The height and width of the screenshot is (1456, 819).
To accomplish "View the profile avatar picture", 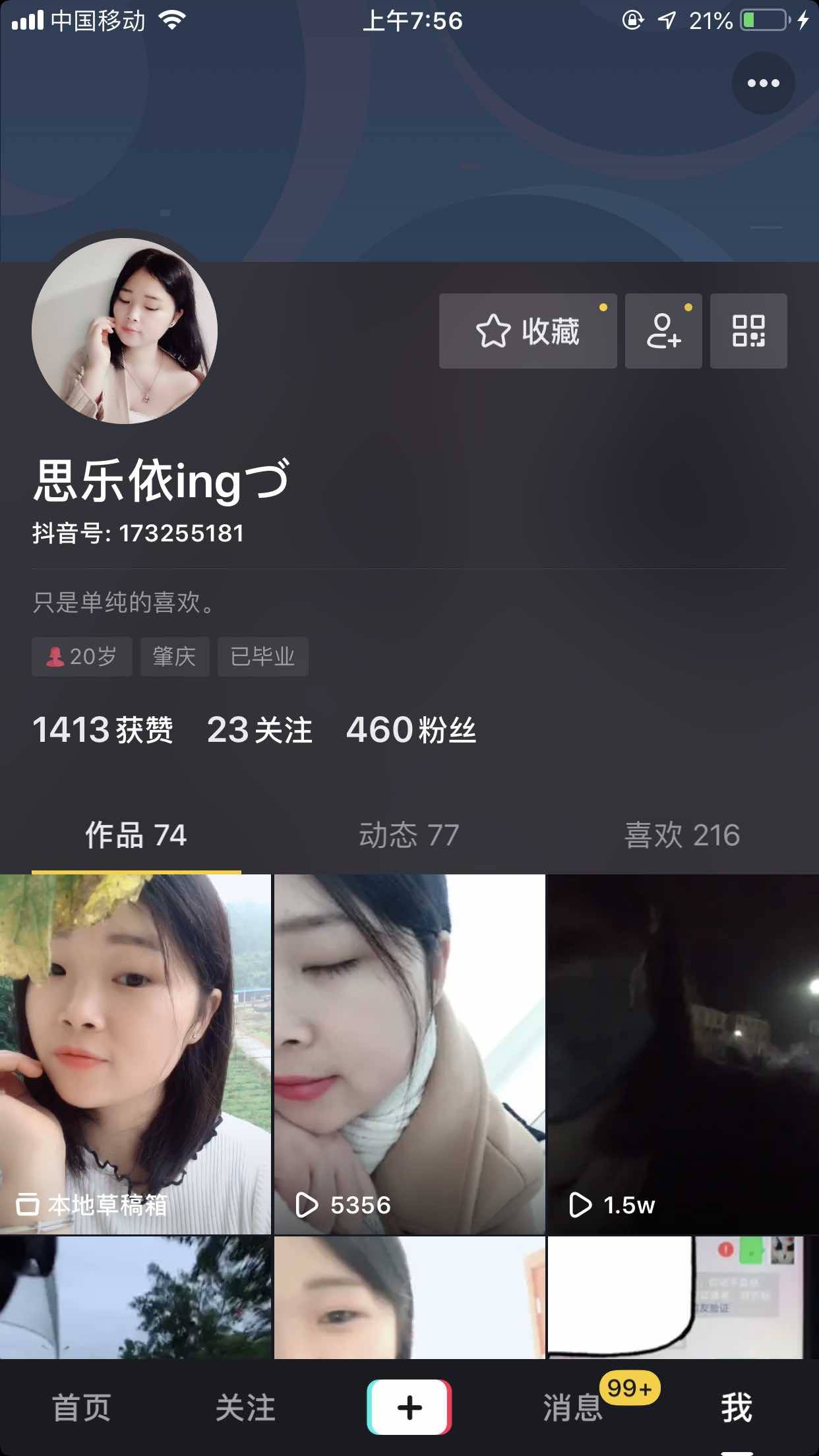I will click(x=125, y=331).
